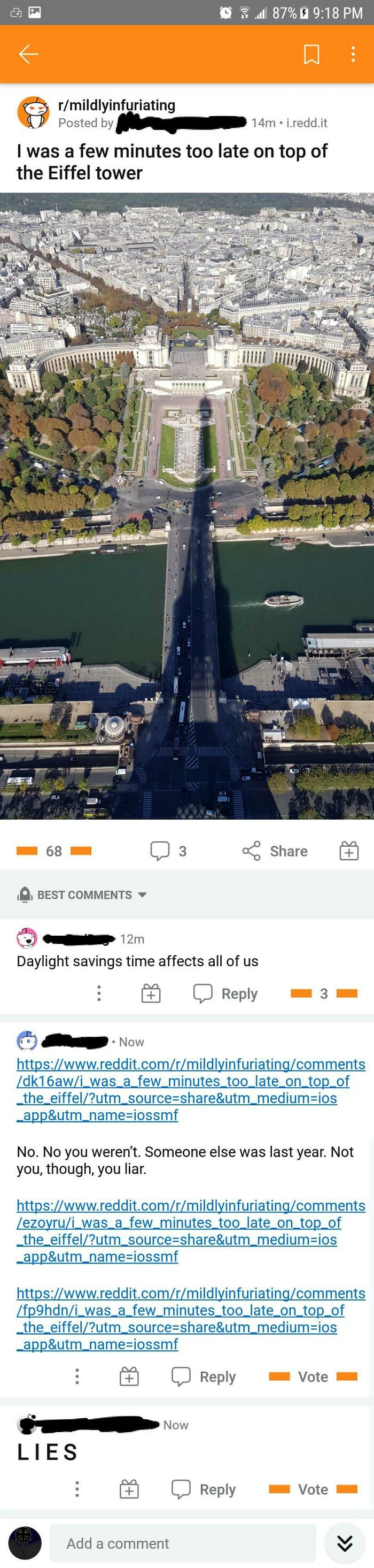374x1568 pixels.
Task: Jump to next comment with double chevron
Action: point(345,1543)
